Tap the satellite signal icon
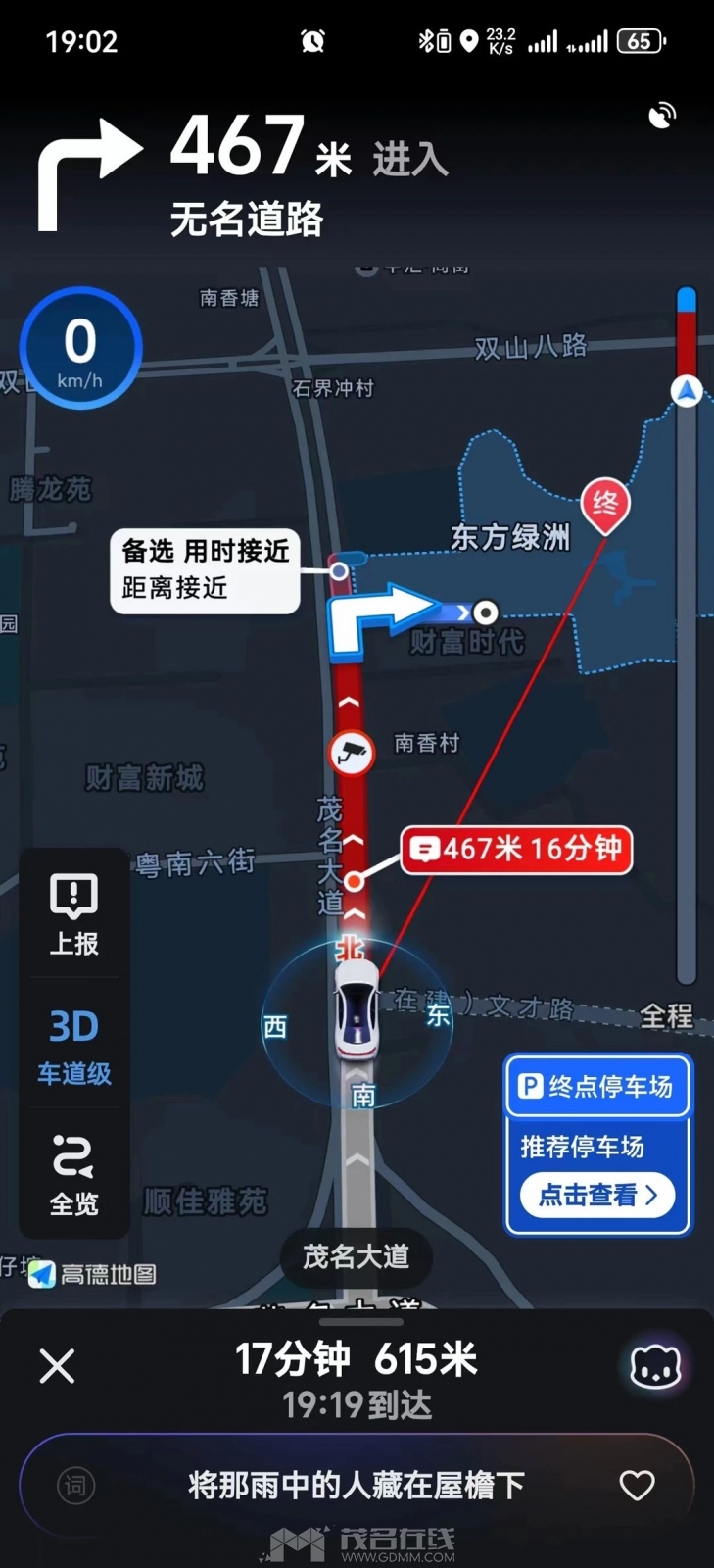714x1568 pixels. coord(663,116)
